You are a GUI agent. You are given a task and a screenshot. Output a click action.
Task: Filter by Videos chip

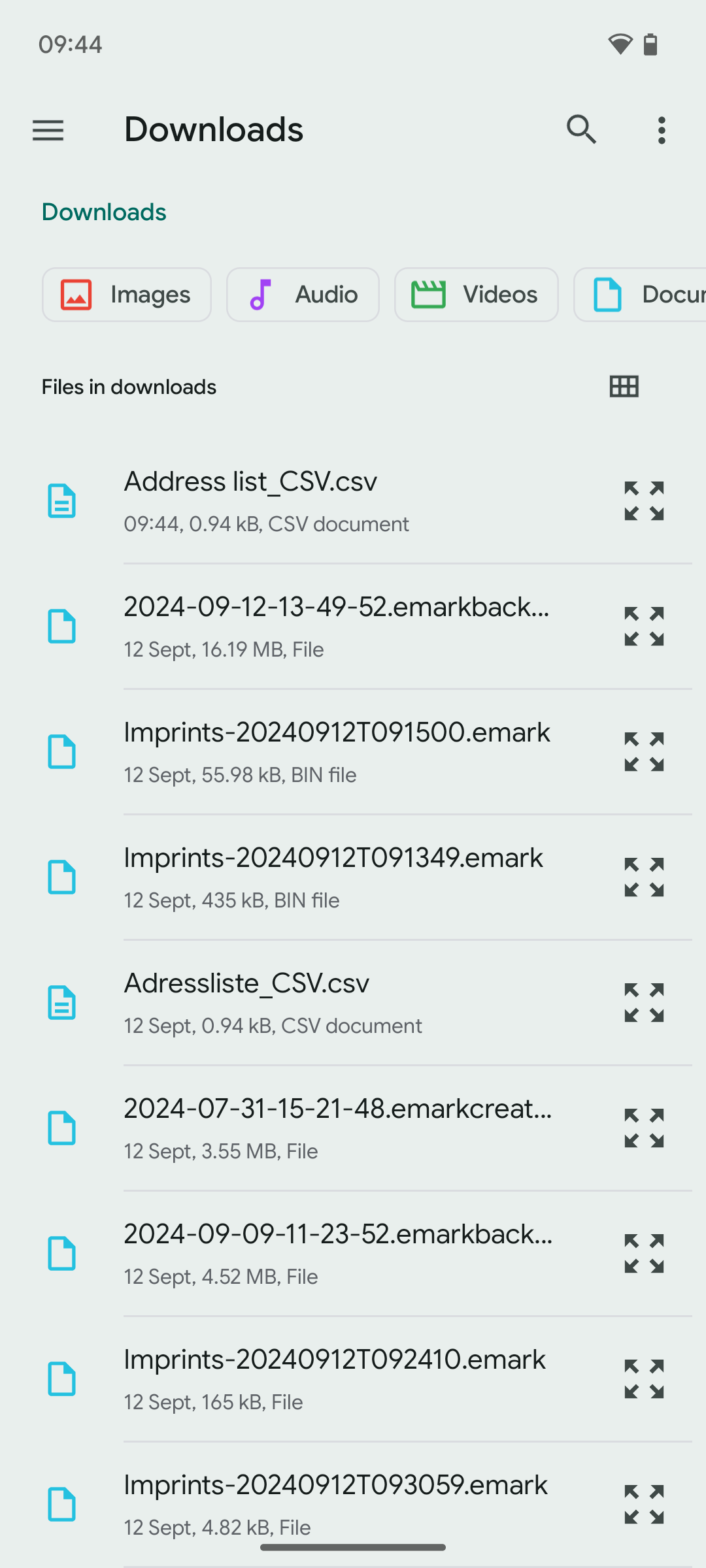point(476,295)
